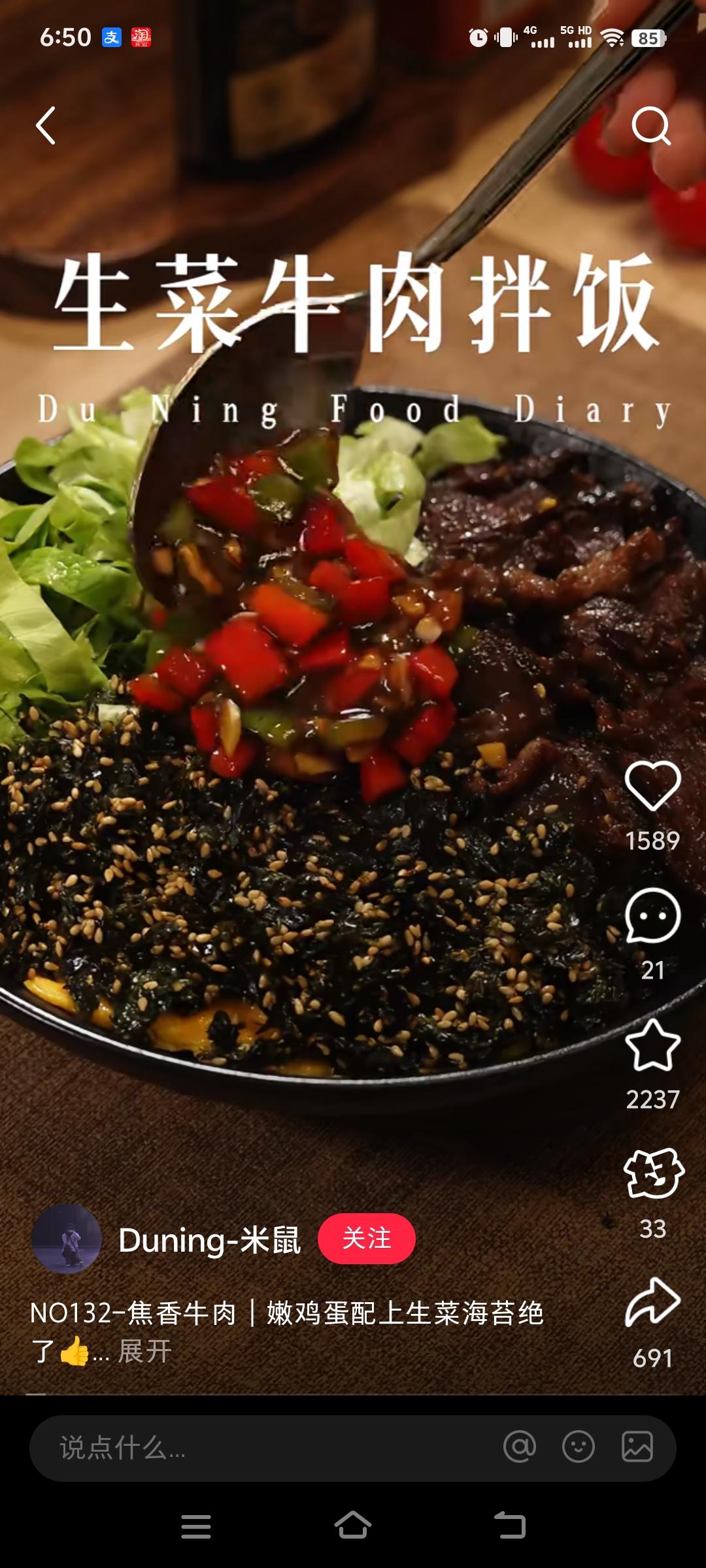This screenshot has width=706, height=1568.
Task: Attach an image to the comment
Action: point(637,1447)
